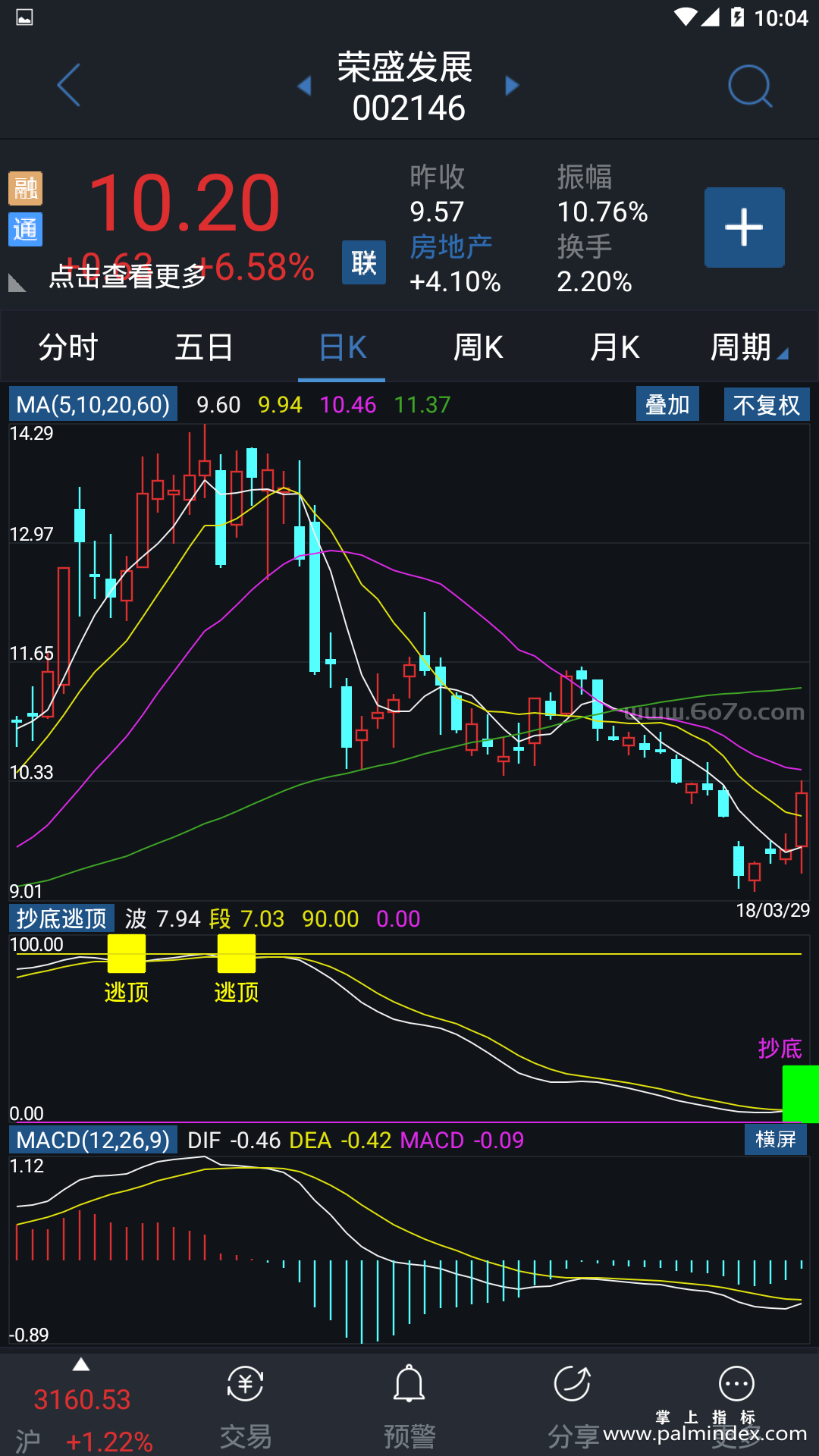The height and width of the screenshot is (1456, 819).
Task: Switch to the 月K chart tab
Action: [x=614, y=348]
